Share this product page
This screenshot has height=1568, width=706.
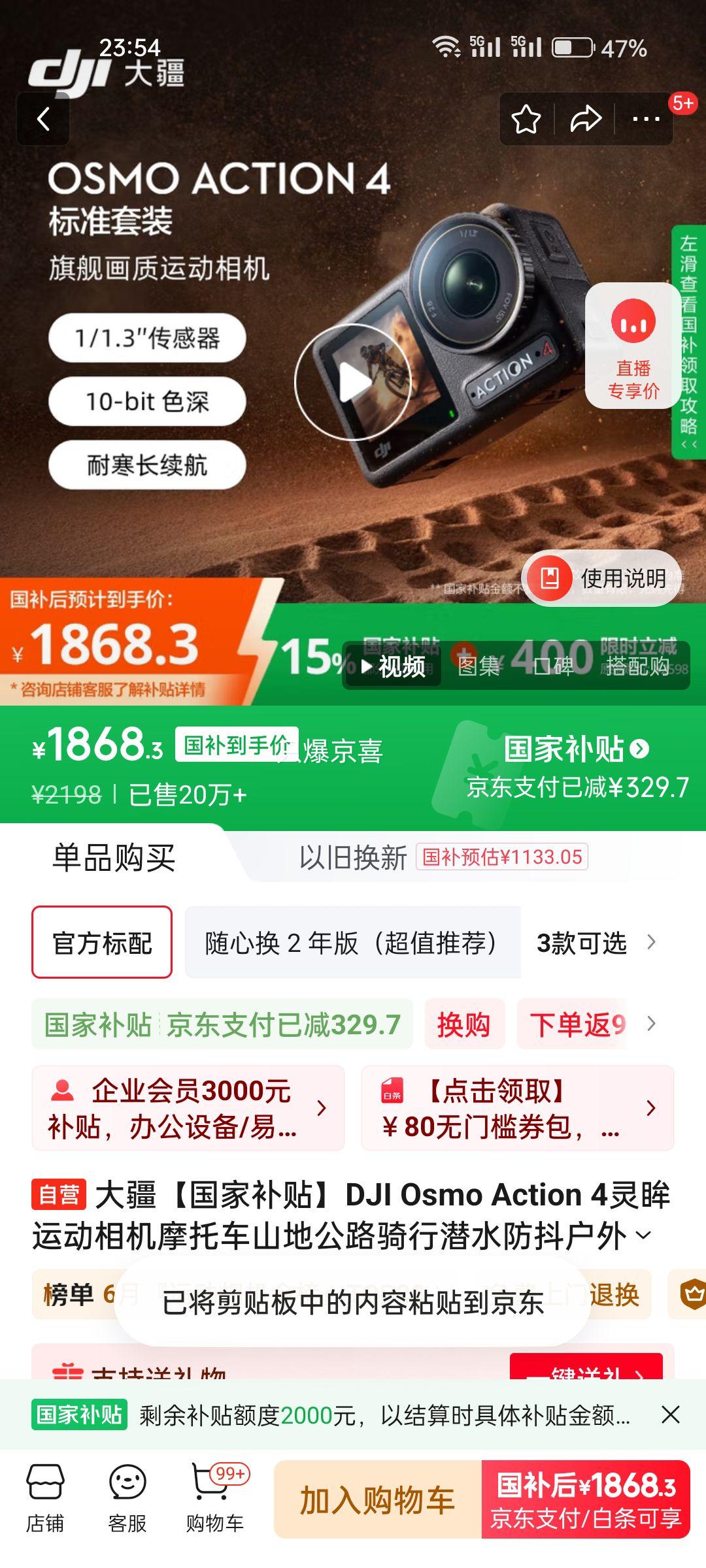click(x=585, y=119)
